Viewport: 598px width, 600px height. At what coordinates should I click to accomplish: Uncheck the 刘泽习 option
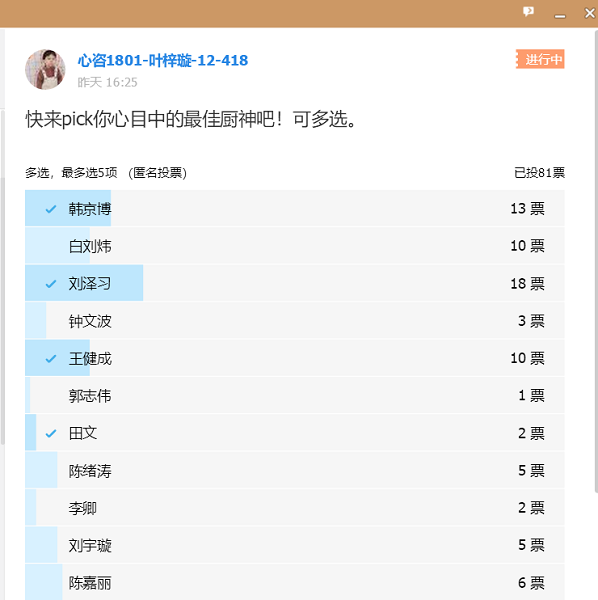pyautogui.click(x=295, y=283)
